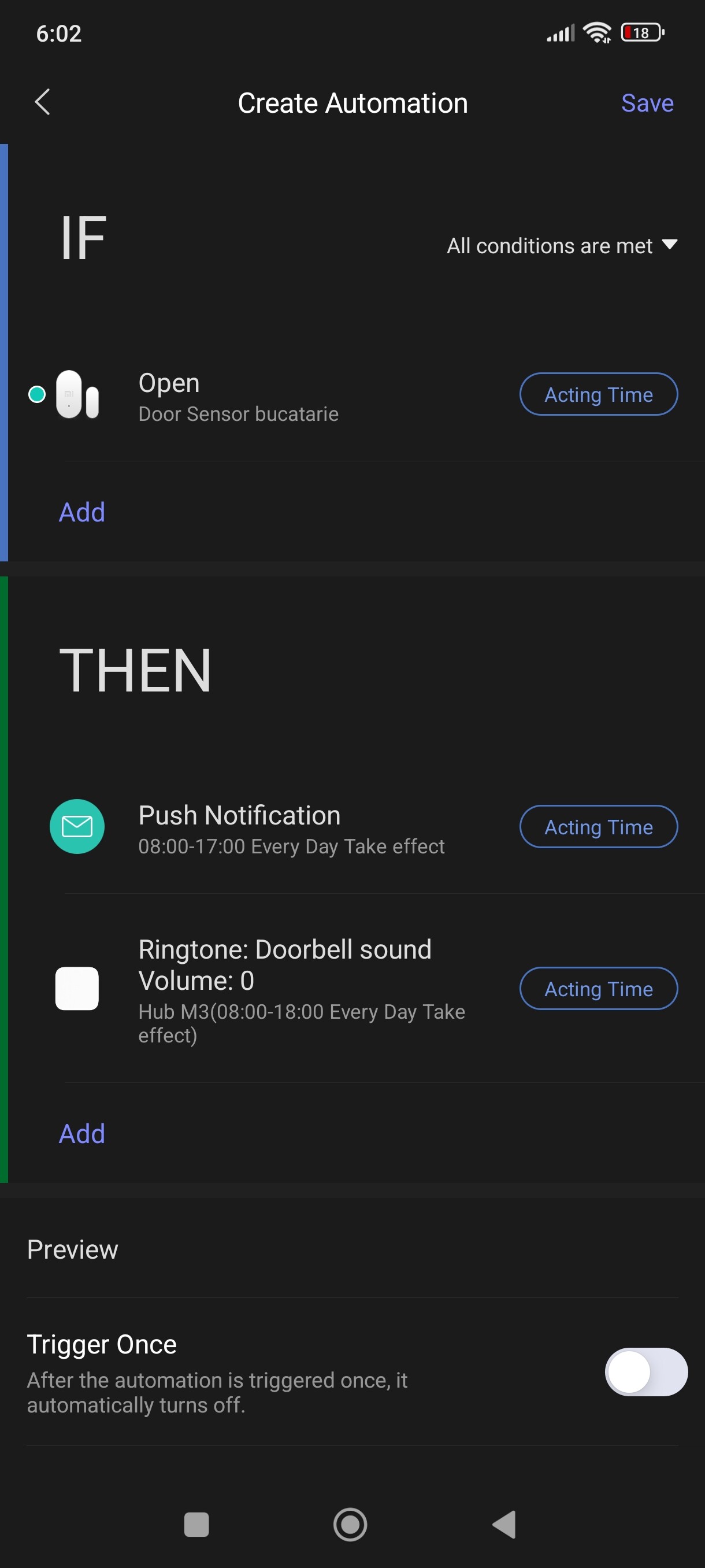Open recent apps from navigation bar
Image resolution: width=705 pixels, height=1568 pixels.
[196, 1525]
